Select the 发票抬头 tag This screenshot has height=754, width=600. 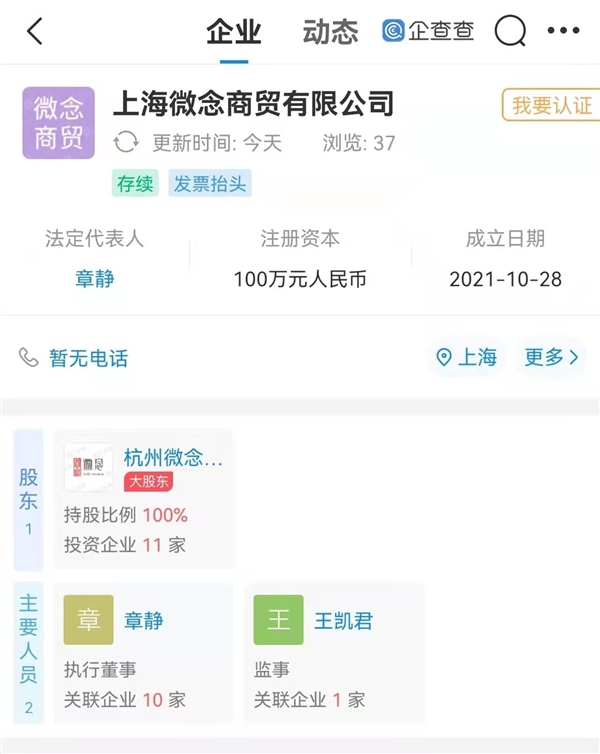[x=209, y=184]
